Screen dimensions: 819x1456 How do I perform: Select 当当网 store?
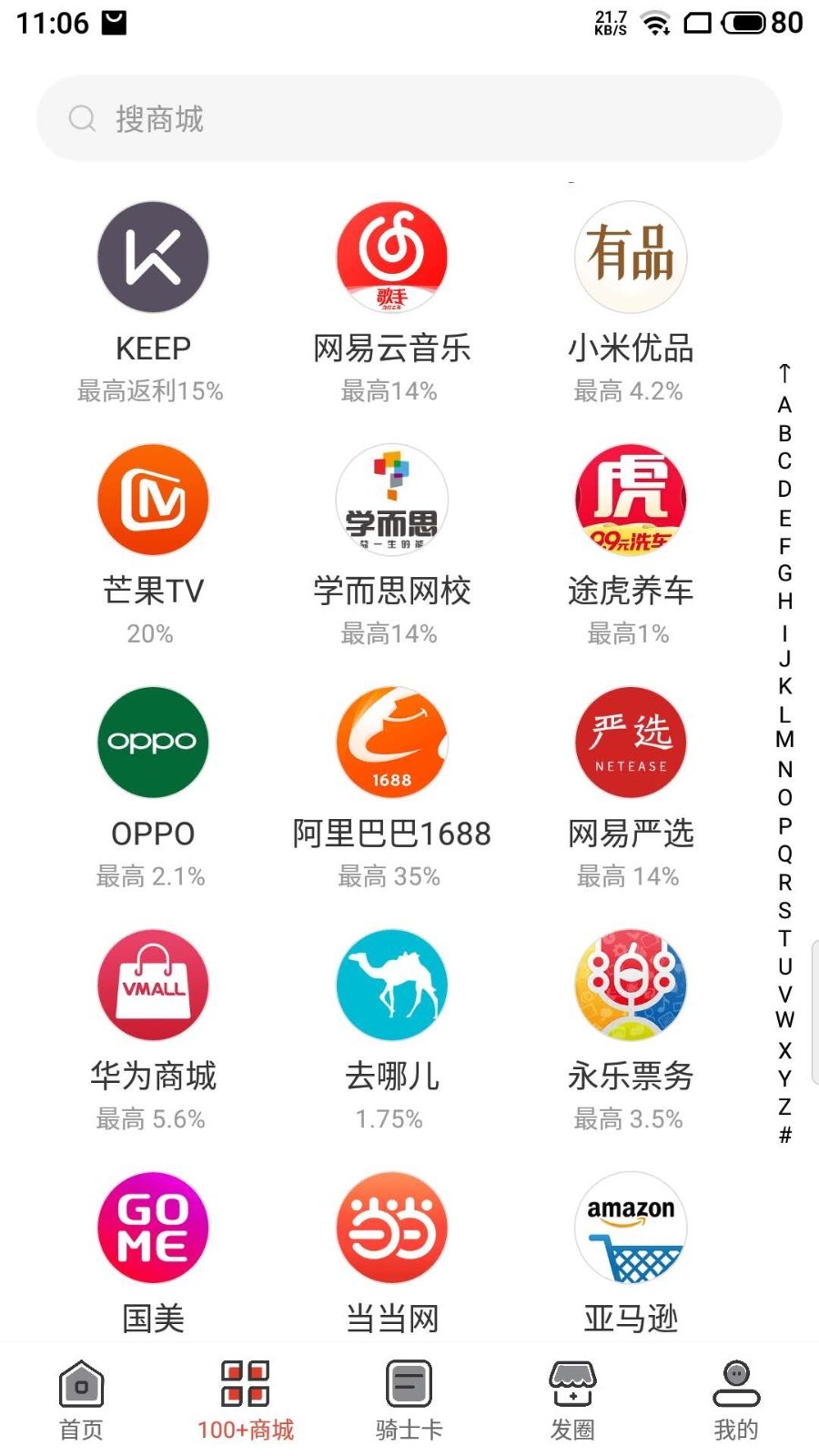(x=391, y=1228)
